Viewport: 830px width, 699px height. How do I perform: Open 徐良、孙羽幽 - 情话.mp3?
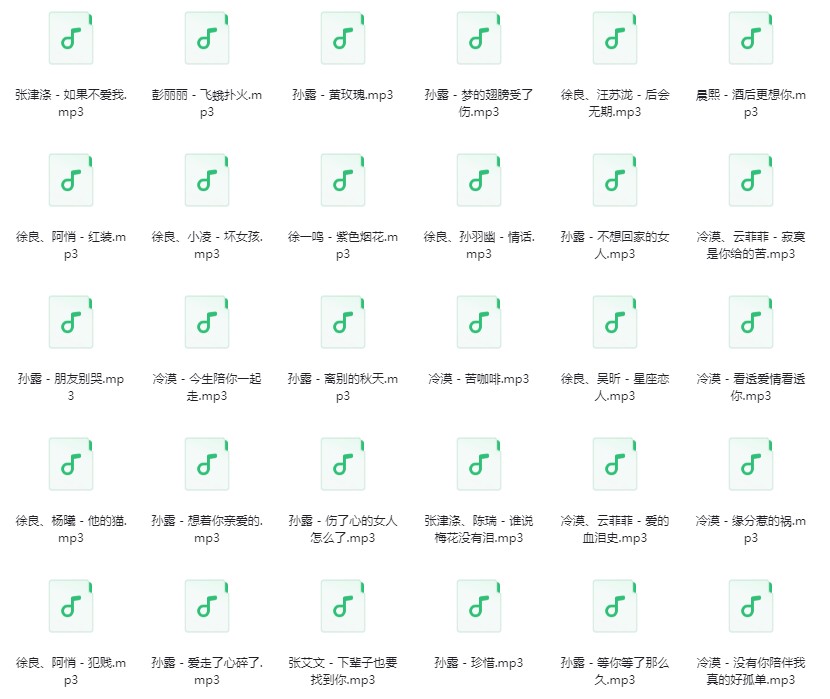(x=479, y=180)
